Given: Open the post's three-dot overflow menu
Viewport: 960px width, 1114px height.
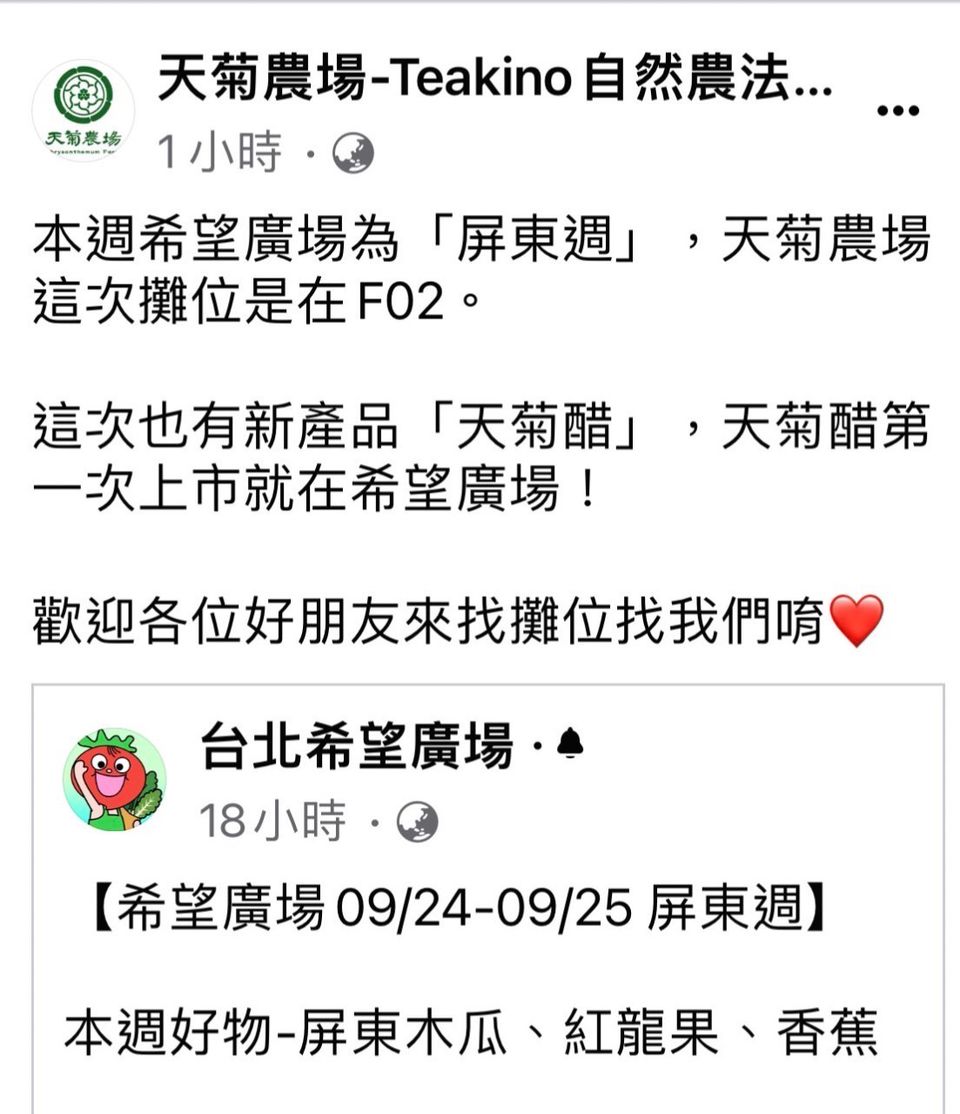Looking at the screenshot, I should pyautogui.click(x=897, y=111).
